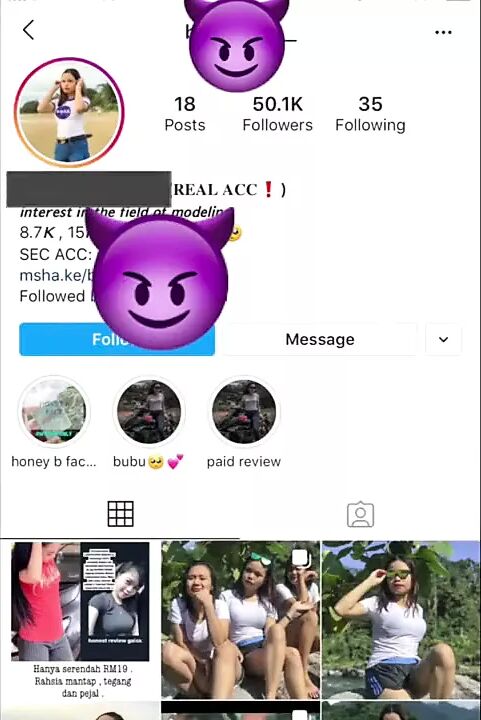Image resolution: width=481 pixels, height=720 pixels.
Task: Open the post with green sunglasses
Action: pyautogui.click(x=401, y=620)
